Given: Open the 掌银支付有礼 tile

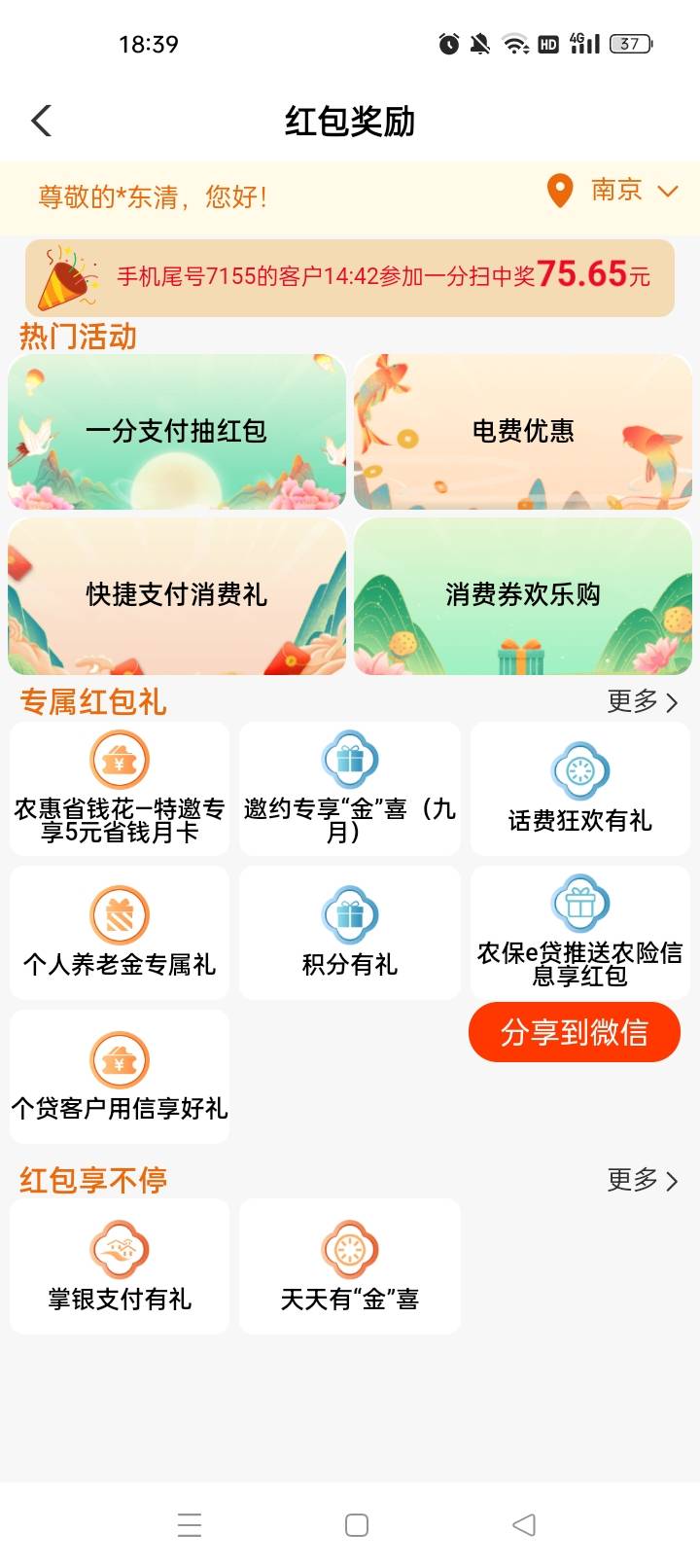Looking at the screenshot, I should (x=120, y=1266).
